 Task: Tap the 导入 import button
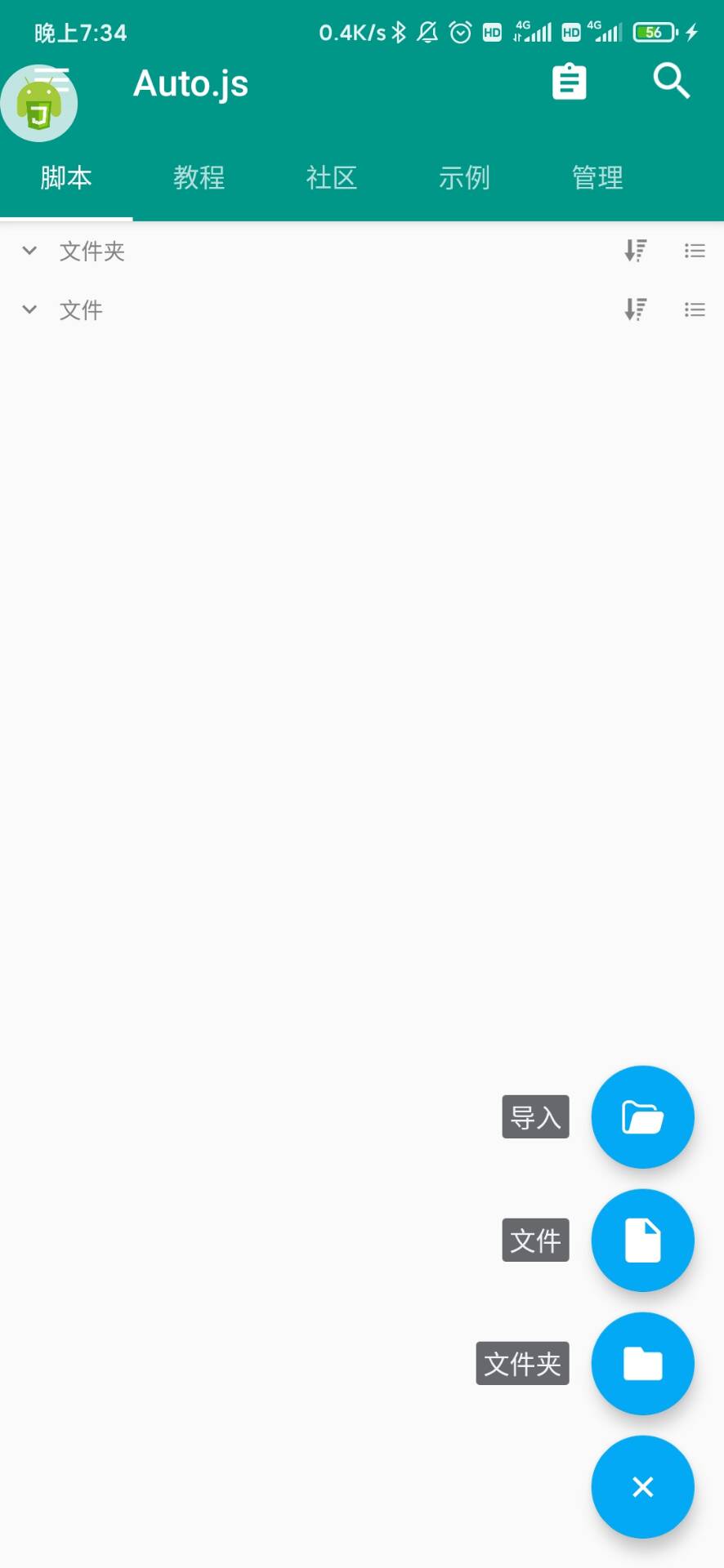tap(642, 1116)
